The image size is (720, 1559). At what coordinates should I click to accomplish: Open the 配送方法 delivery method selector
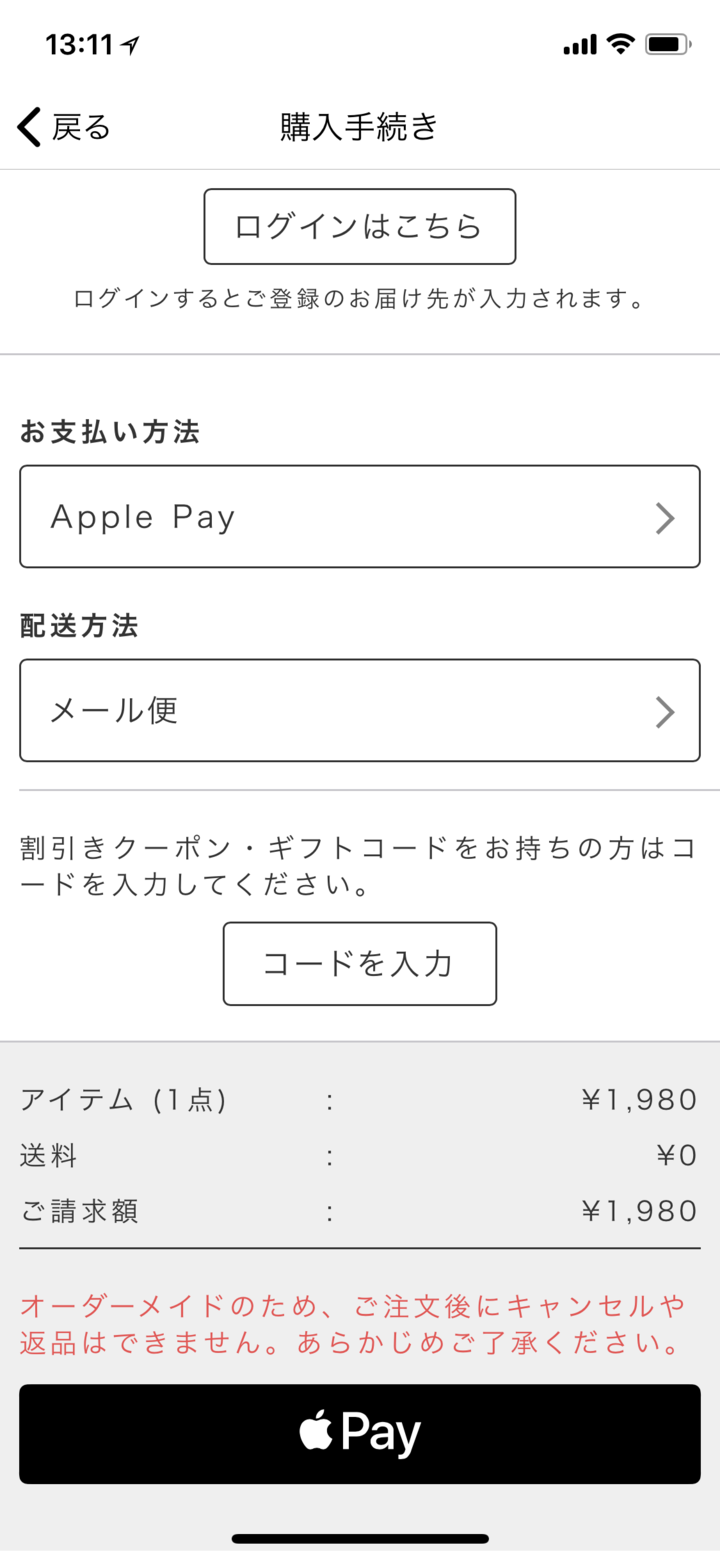tap(360, 710)
